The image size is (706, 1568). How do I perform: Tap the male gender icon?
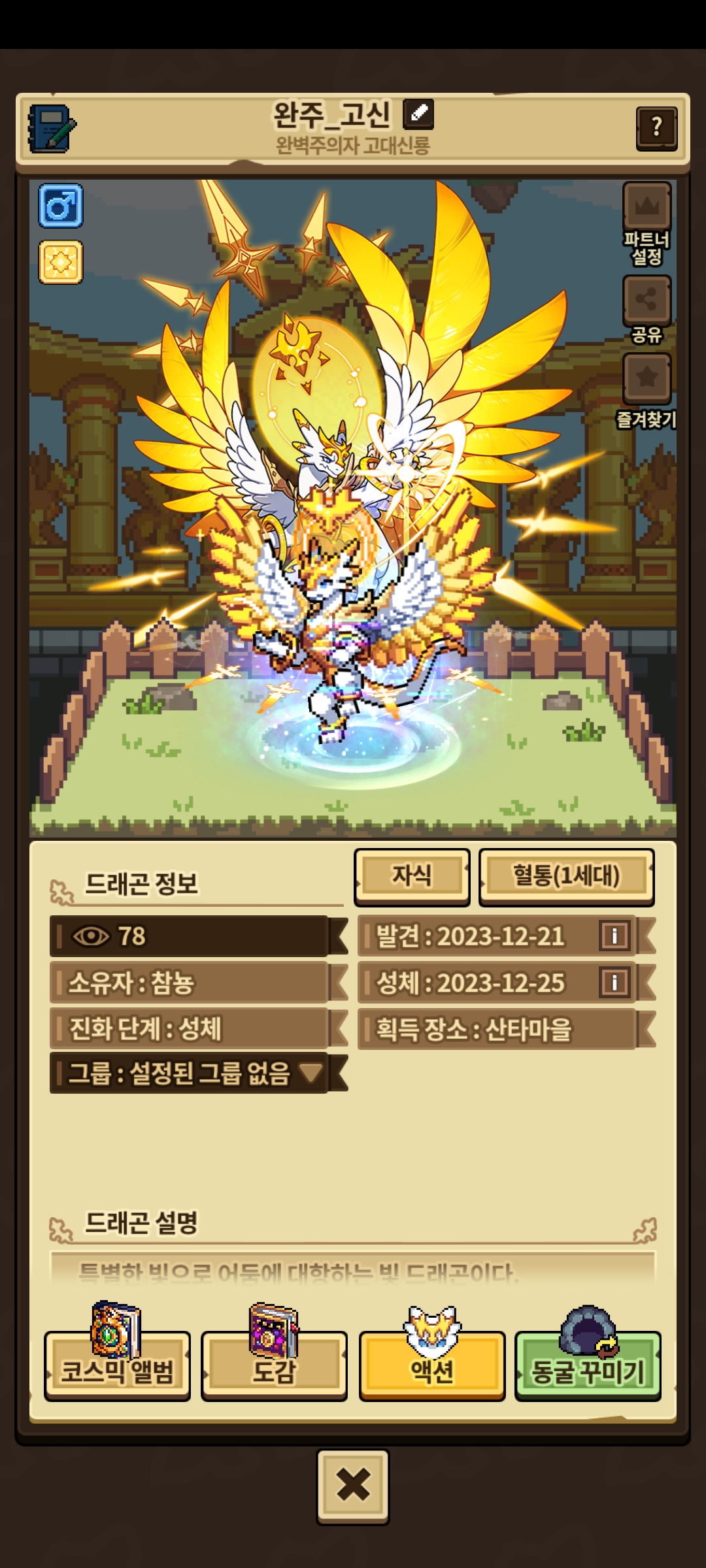click(61, 206)
